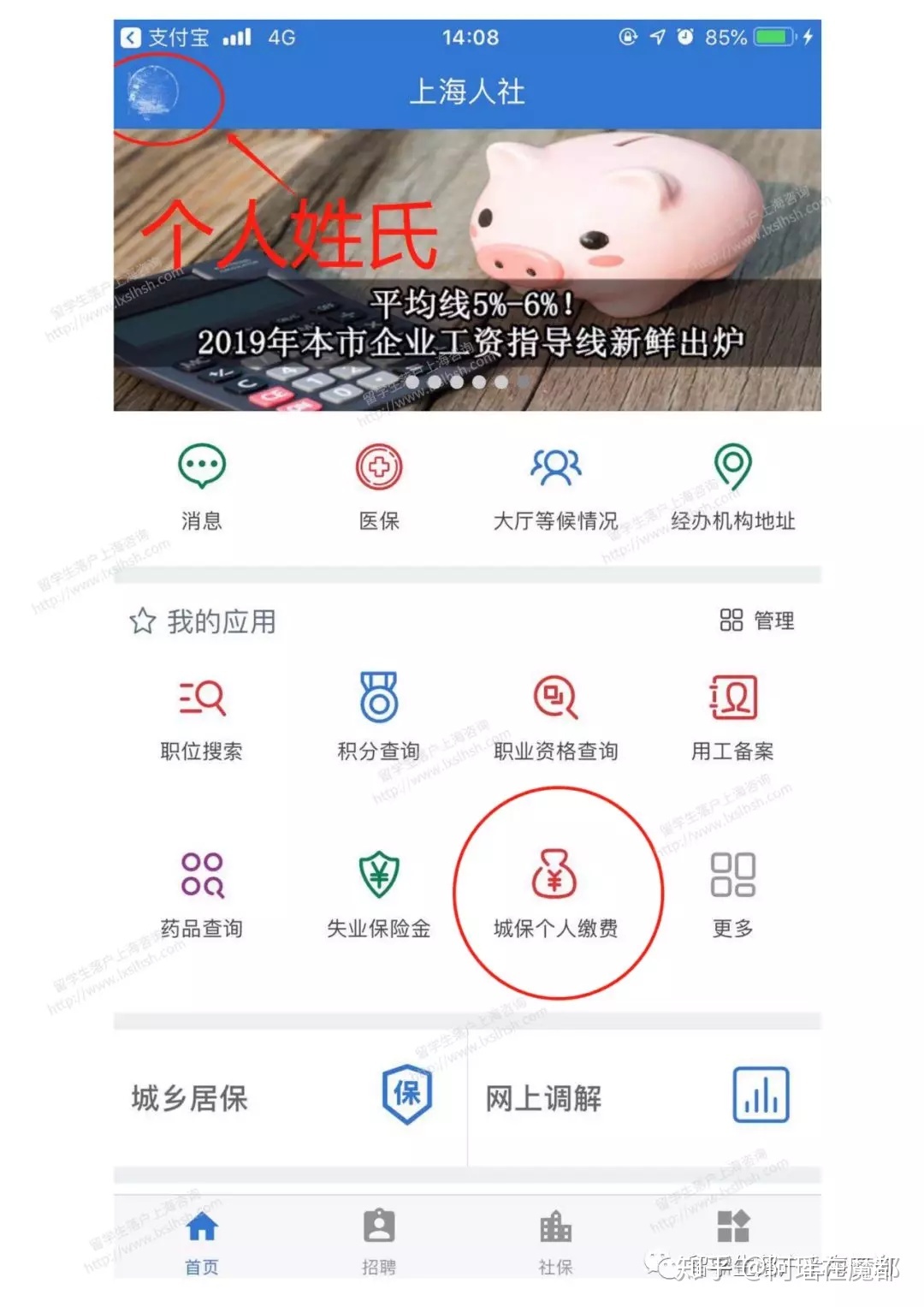
Task: Open the profile avatar in header
Action: click(x=153, y=90)
